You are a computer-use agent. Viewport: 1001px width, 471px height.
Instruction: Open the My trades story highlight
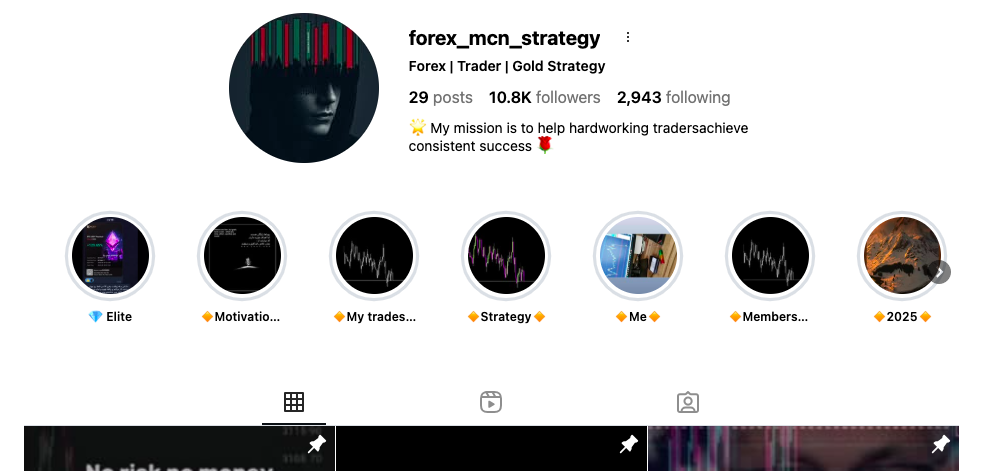click(x=374, y=257)
